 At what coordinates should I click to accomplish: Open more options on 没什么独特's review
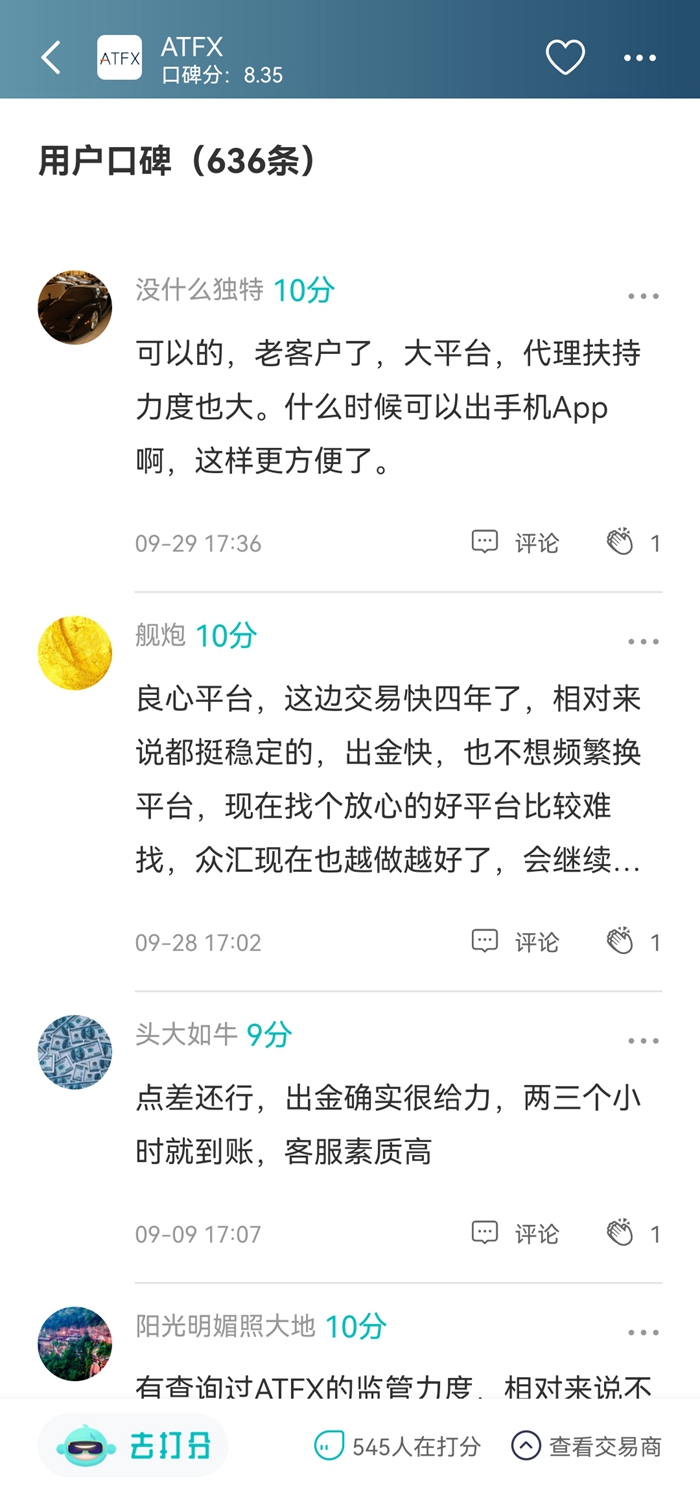coord(643,296)
